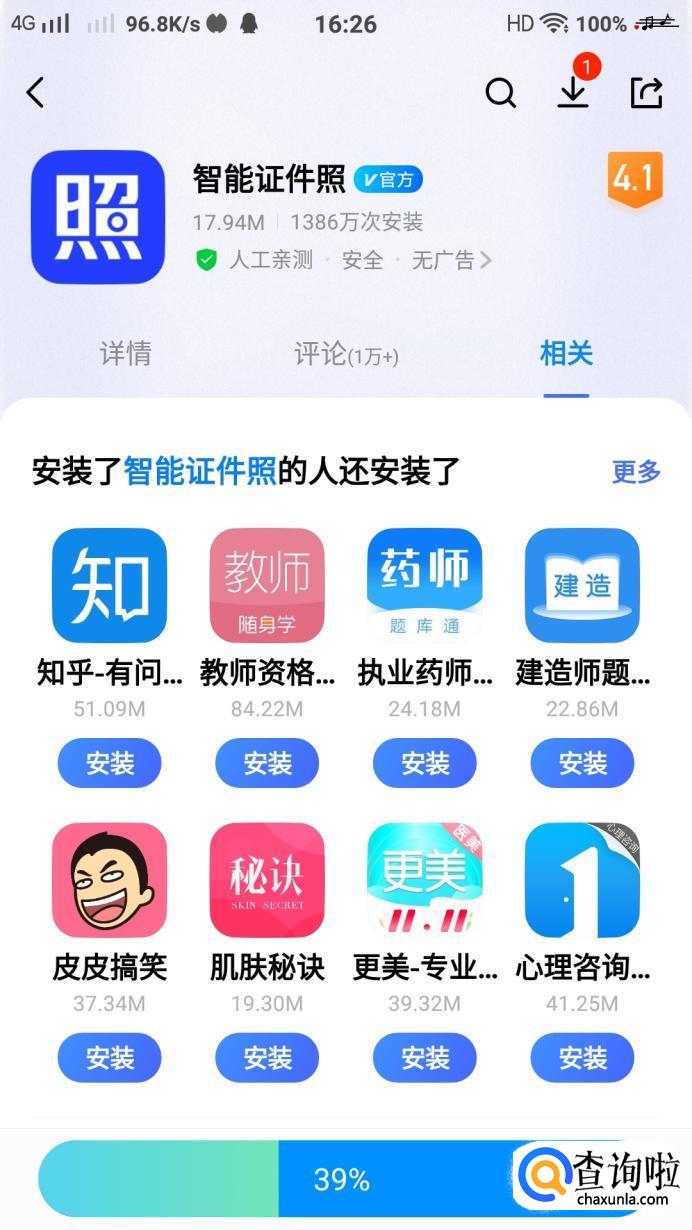Install the 教师资格 app

click(x=267, y=764)
